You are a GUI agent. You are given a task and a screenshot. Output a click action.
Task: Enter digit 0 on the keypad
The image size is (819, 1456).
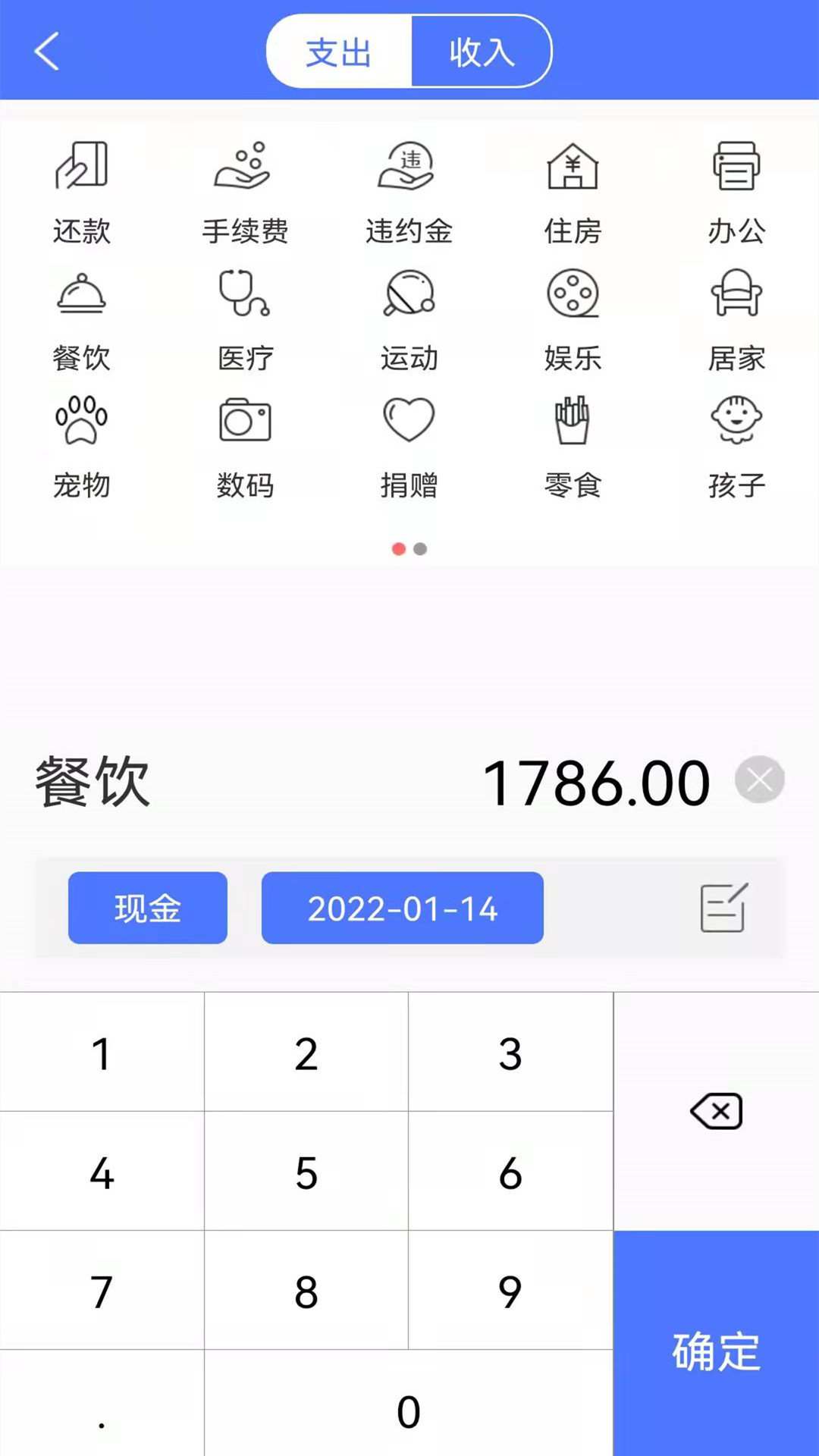coord(409,1403)
